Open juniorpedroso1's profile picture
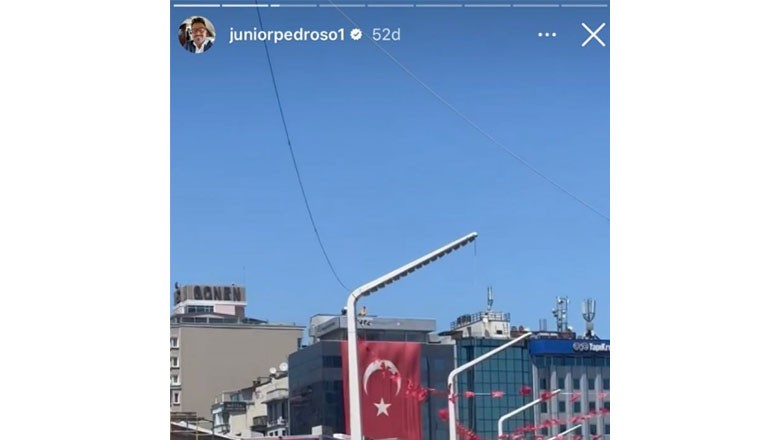This screenshot has height=440, width=780. (197, 35)
